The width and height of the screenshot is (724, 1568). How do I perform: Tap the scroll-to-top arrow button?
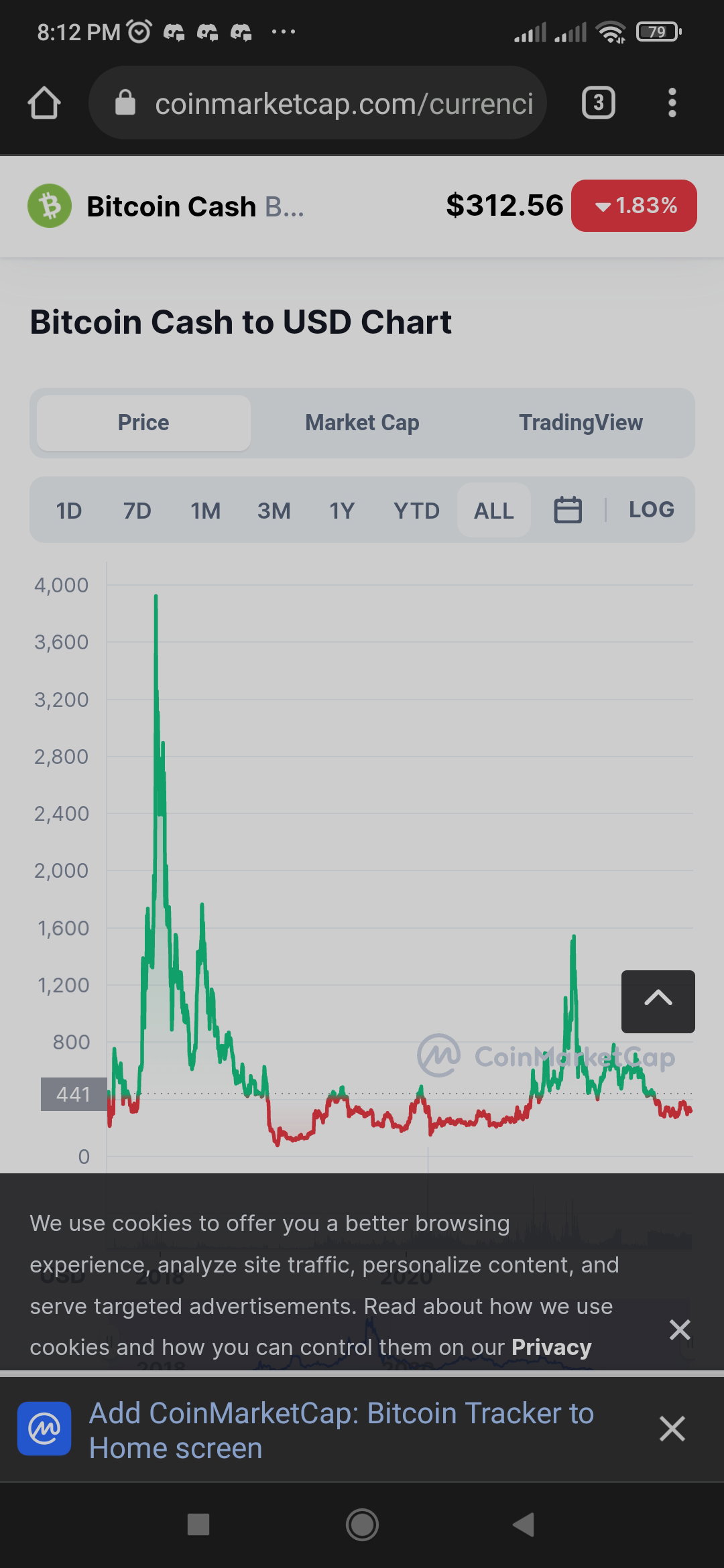(x=658, y=1001)
